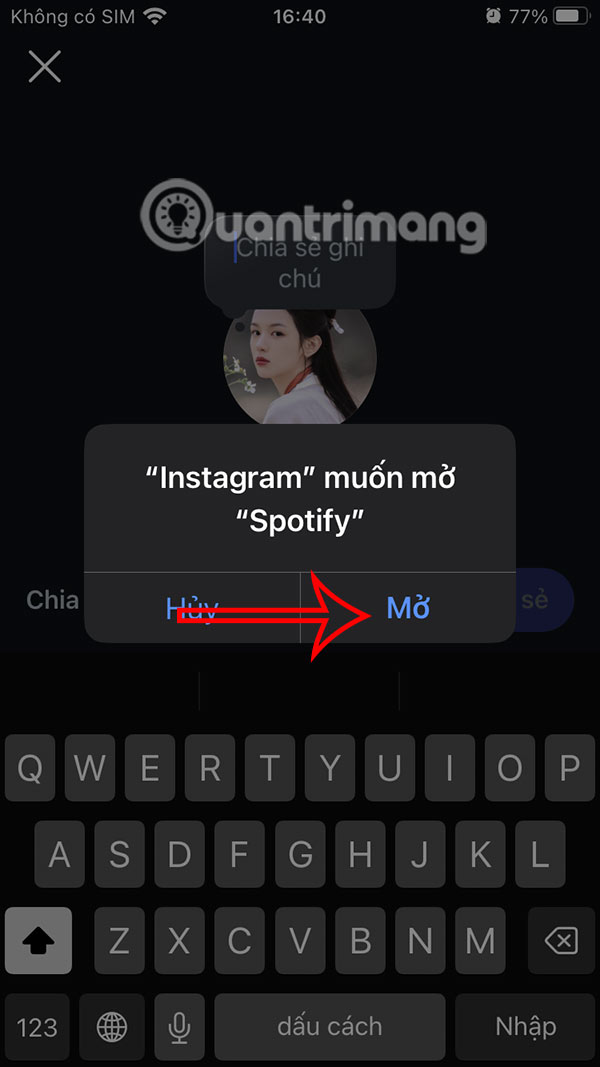
Task: Start dictation with the microphone key
Action: coord(179,1026)
